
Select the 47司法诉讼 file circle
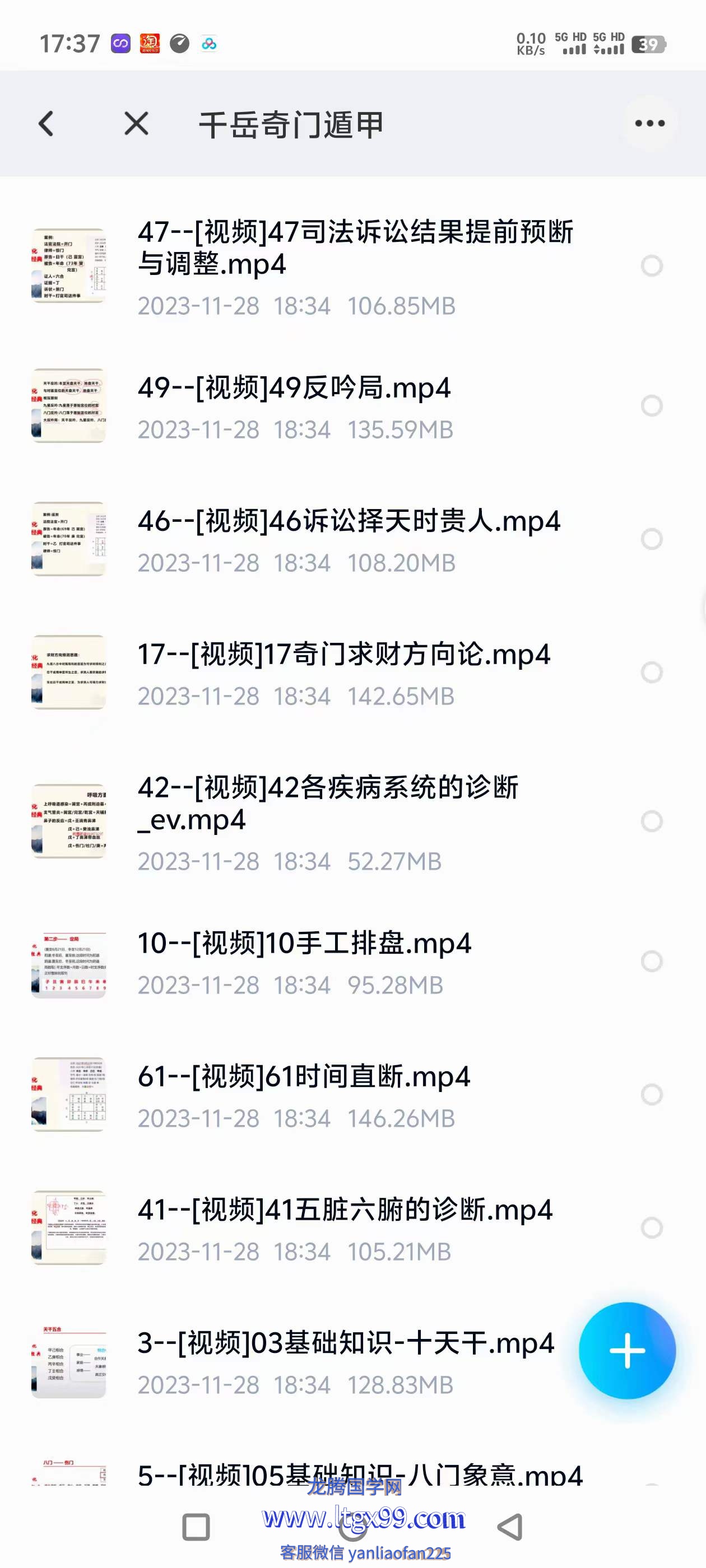[651, 265]
